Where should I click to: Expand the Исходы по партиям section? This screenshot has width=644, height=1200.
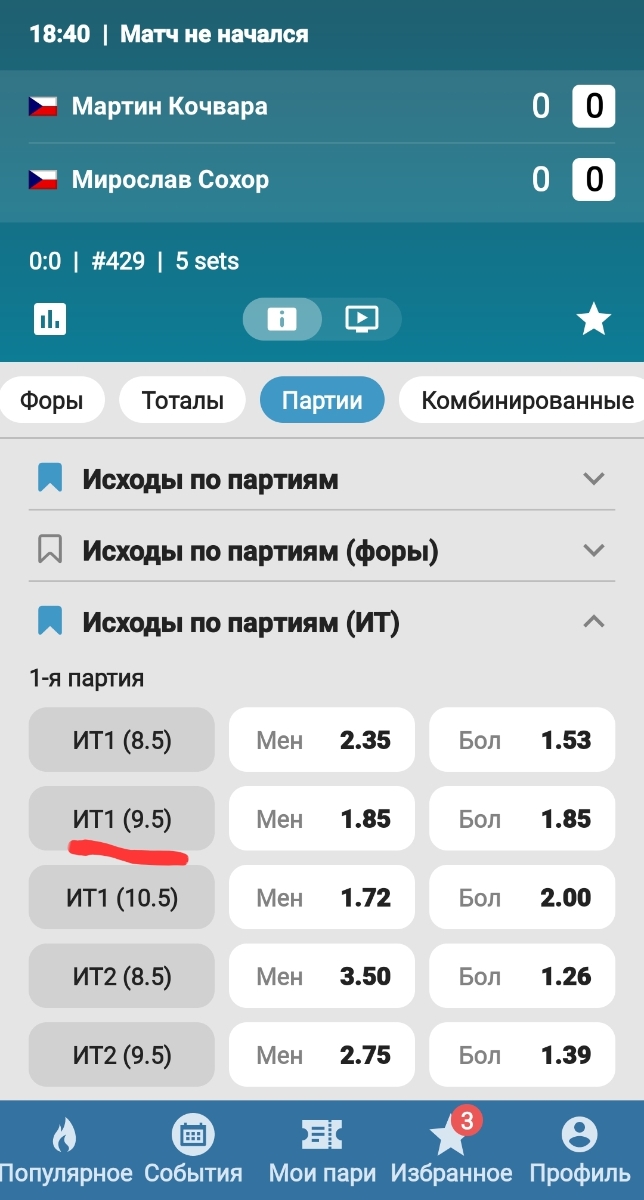pos(594,479)
